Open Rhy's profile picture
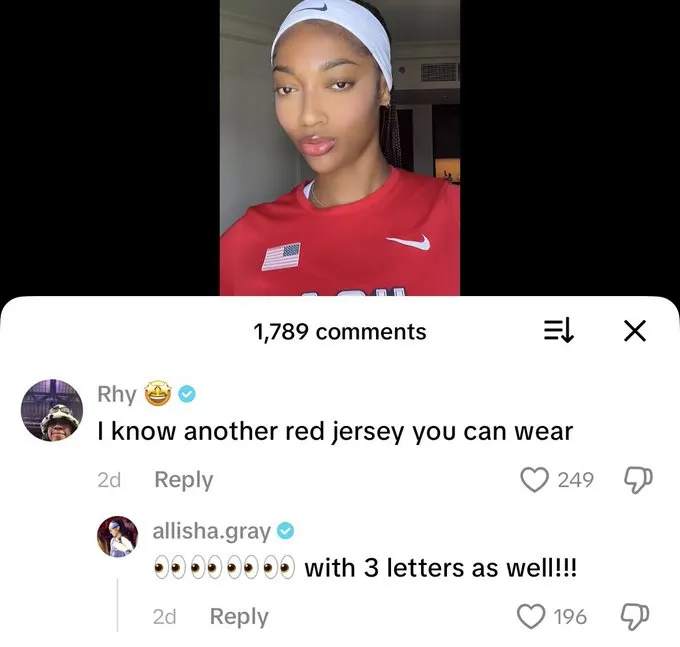Image resolution: width=680 pixels, height=647 pixels. click(51, 410)
